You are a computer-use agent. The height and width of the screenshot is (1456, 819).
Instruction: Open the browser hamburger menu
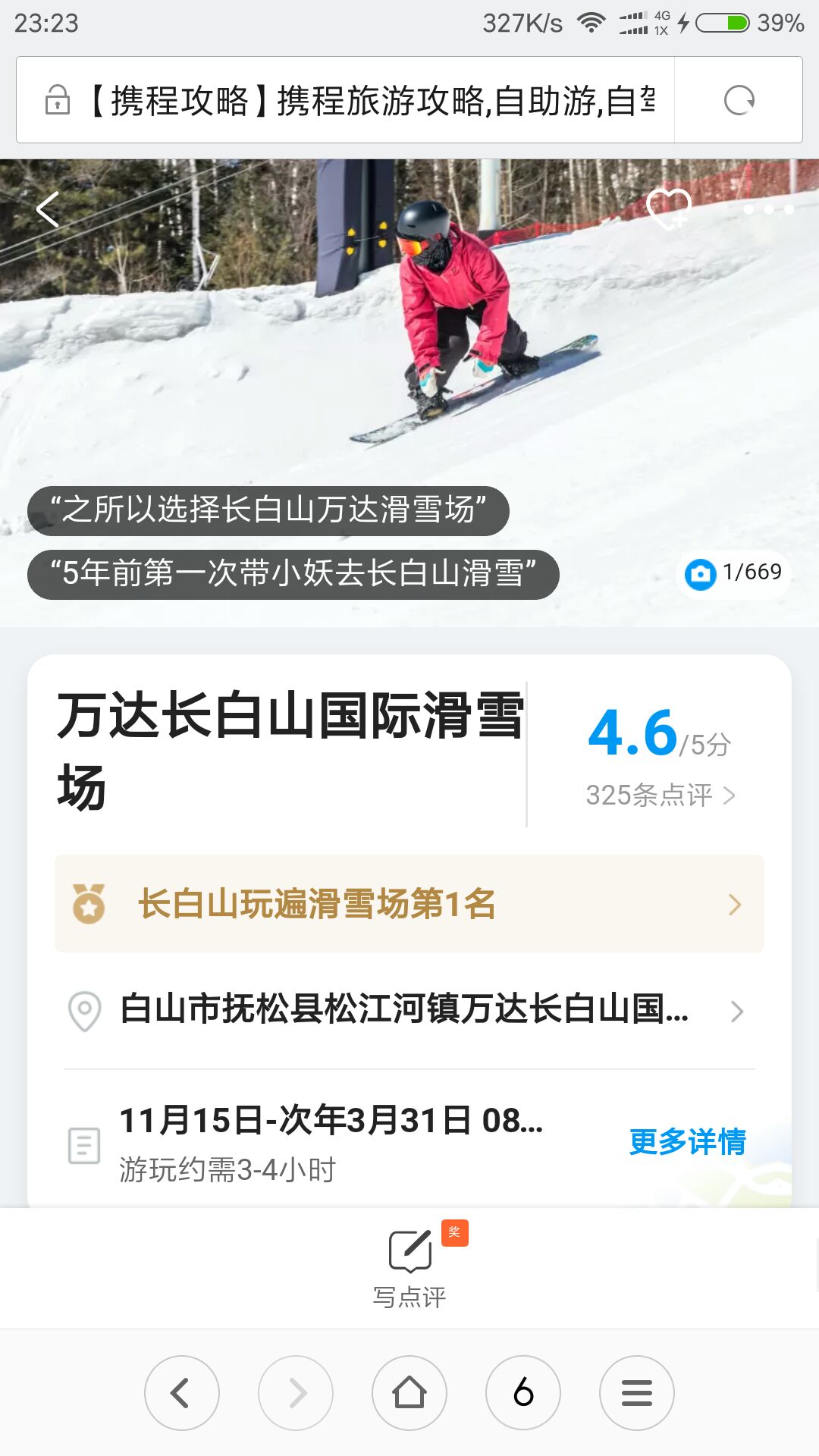[637, 1393]
